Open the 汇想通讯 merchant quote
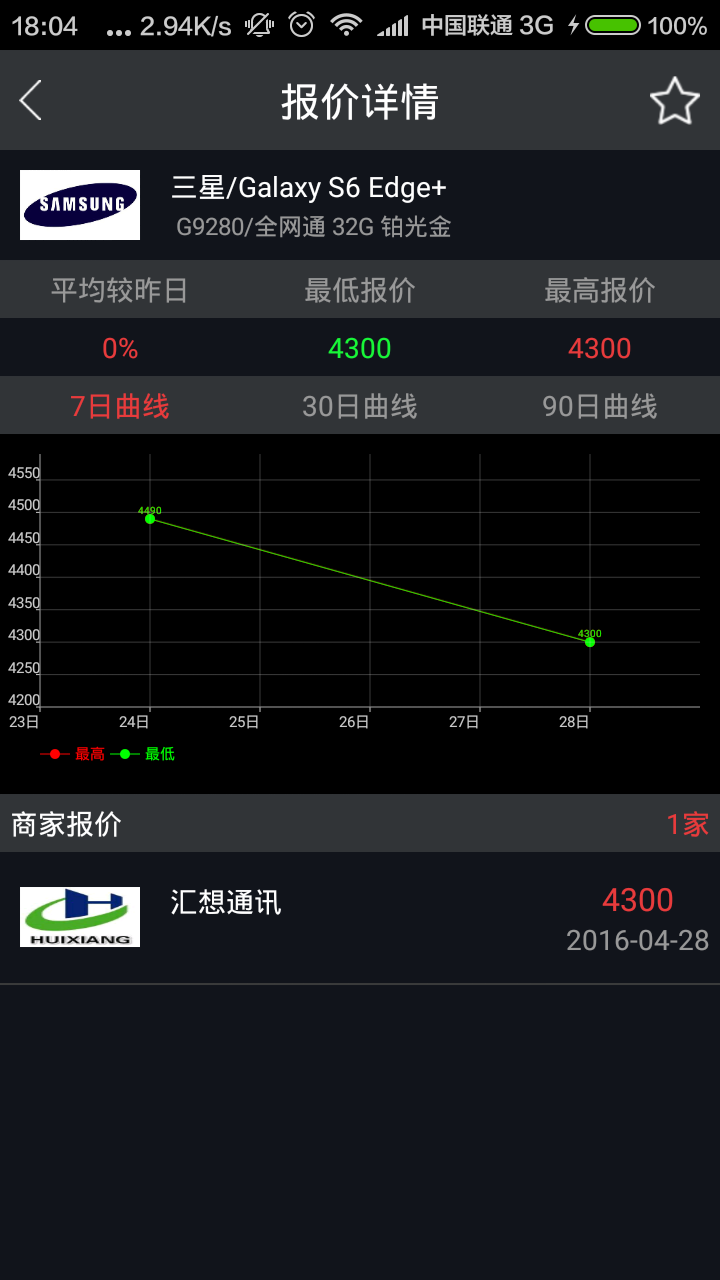Viewport: 720px width, 1280px height. pos(360,918)
